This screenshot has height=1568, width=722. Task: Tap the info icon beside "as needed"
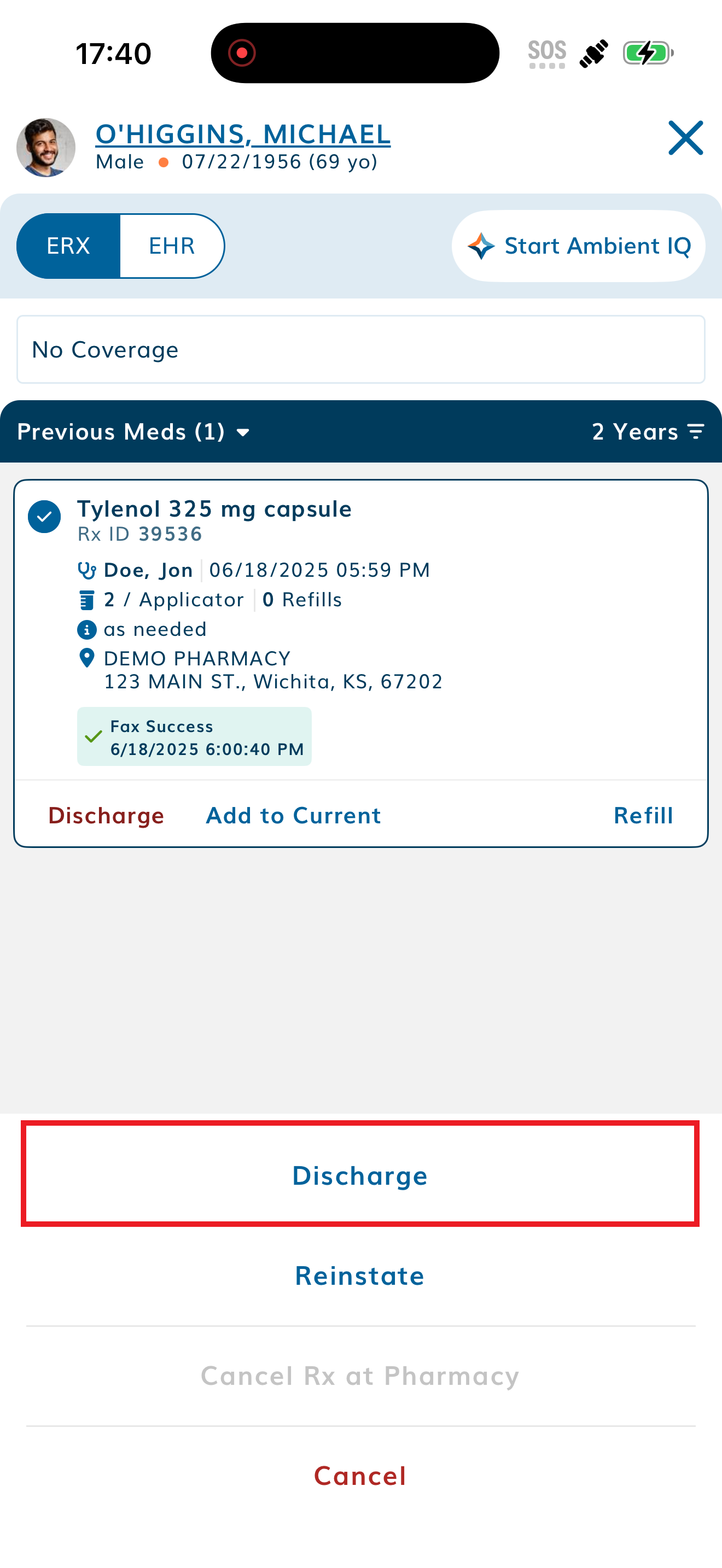pos(86,629)
